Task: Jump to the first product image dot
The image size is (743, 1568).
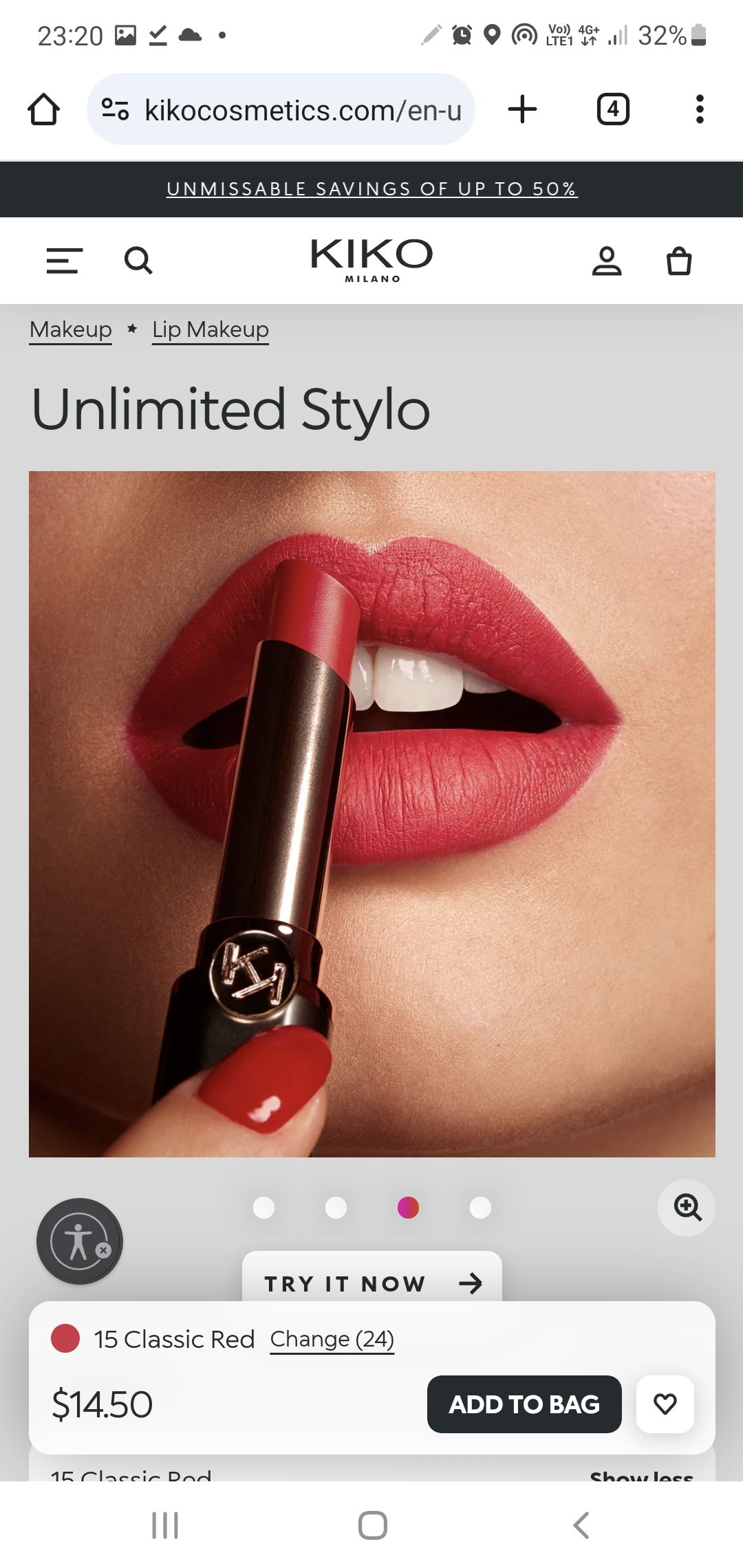Action: pyautogui.click(x=264, y=1208)
